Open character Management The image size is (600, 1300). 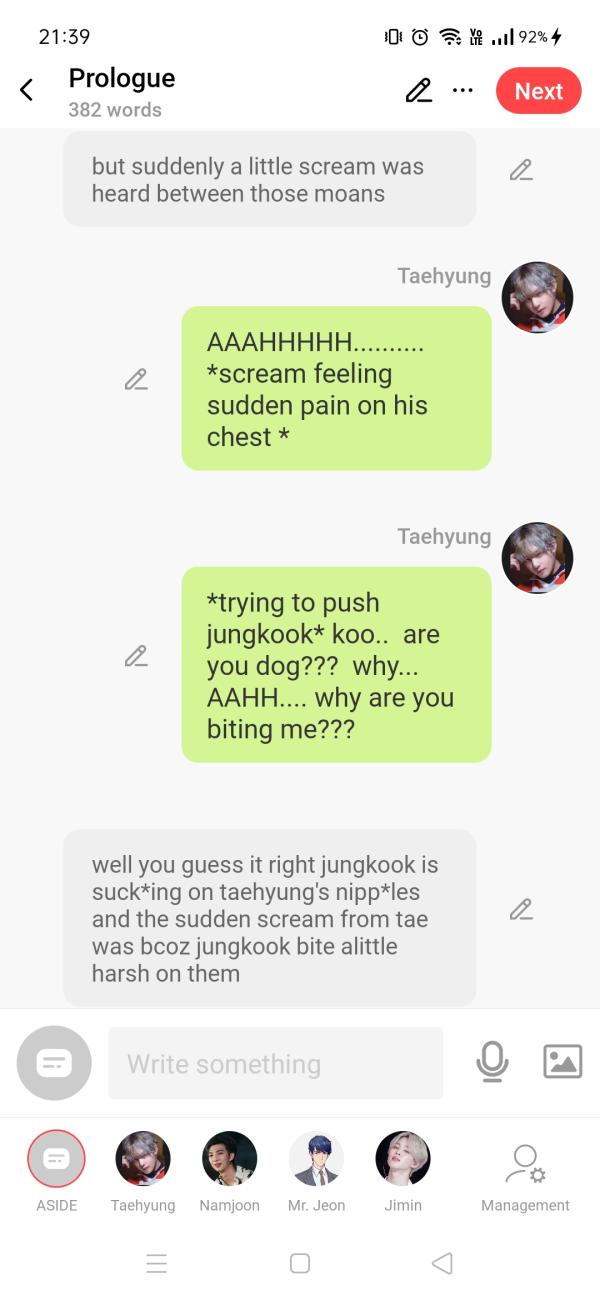click(525, 1165)
